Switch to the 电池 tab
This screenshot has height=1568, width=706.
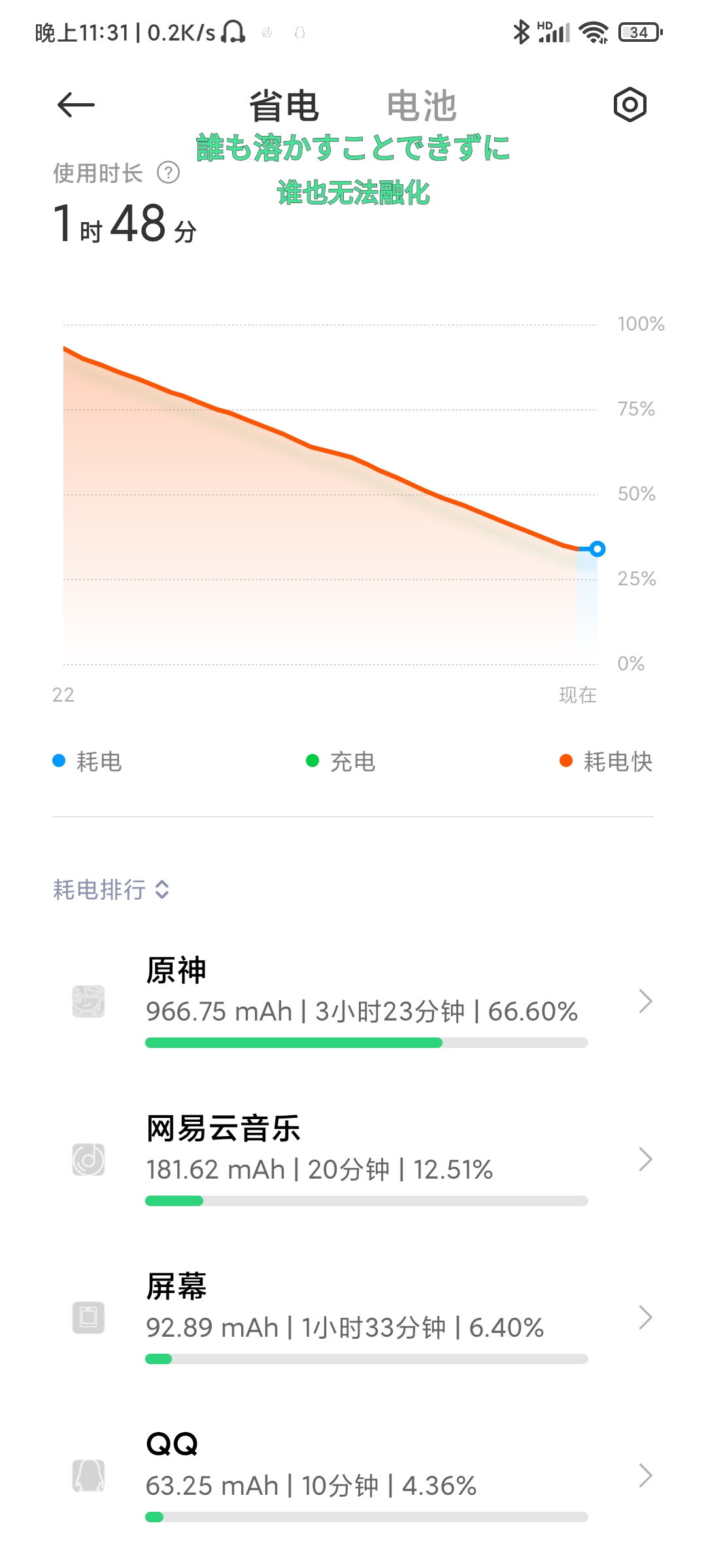click(x=422, y=106)
